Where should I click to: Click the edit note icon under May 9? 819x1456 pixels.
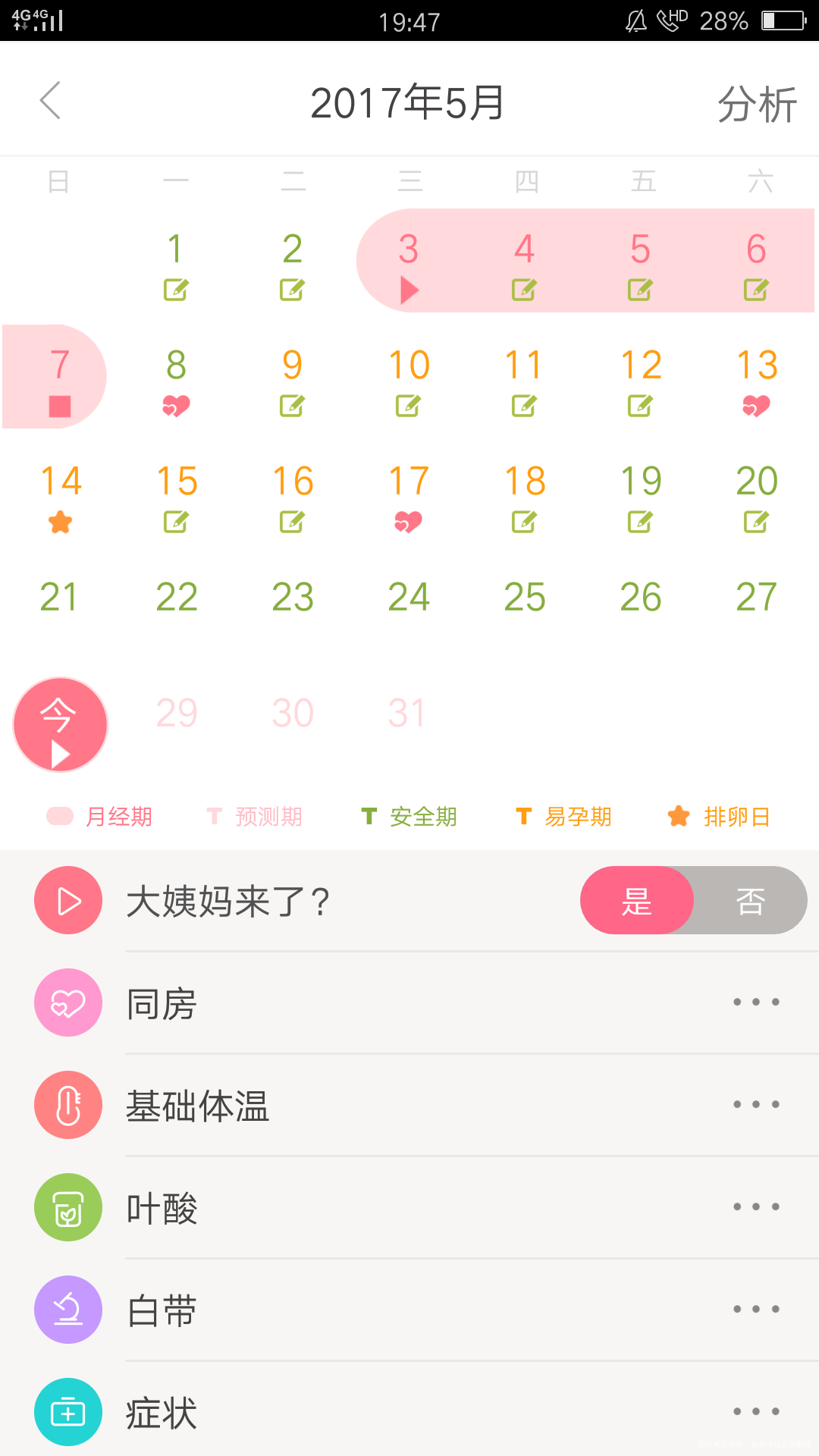tap(293, 405)
